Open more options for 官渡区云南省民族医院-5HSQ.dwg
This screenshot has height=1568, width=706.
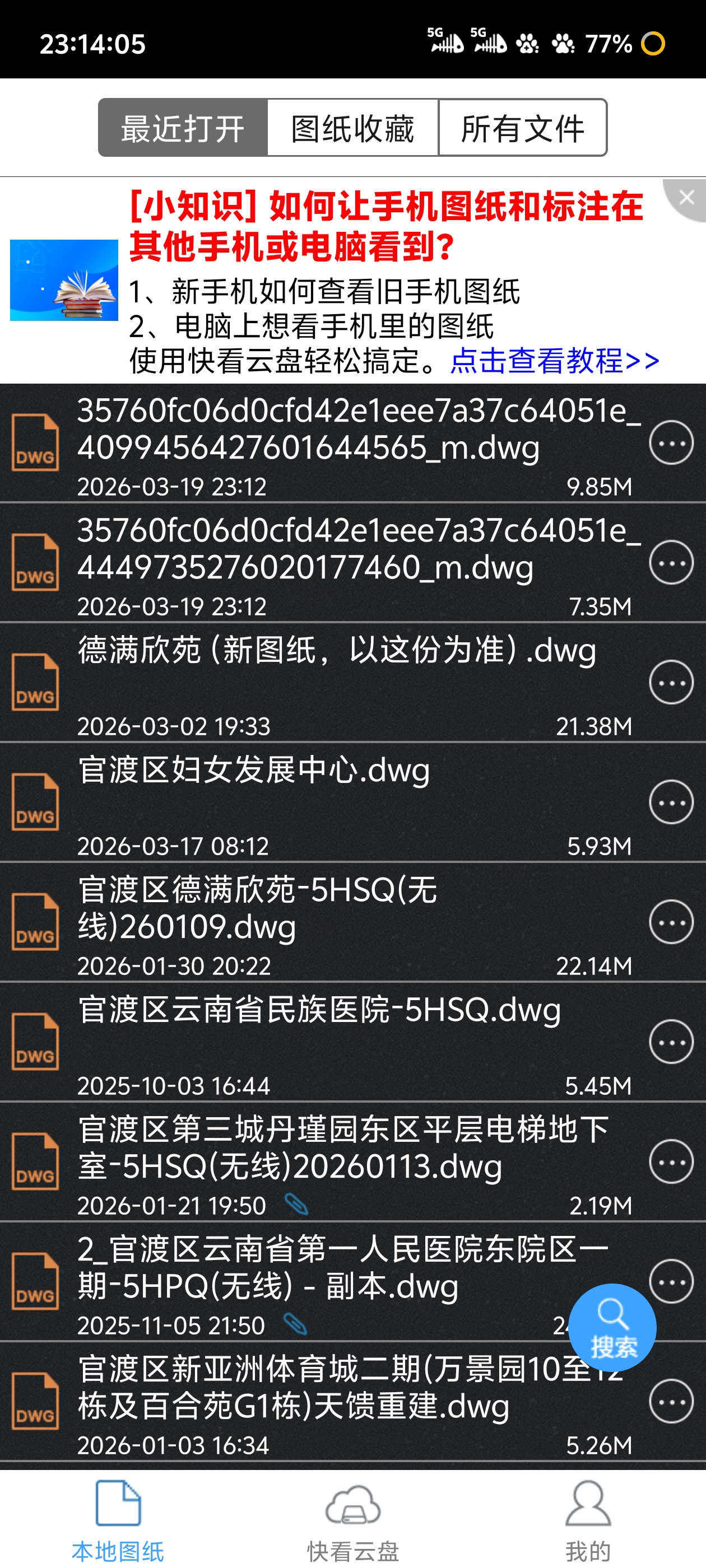pos(671,1042)
